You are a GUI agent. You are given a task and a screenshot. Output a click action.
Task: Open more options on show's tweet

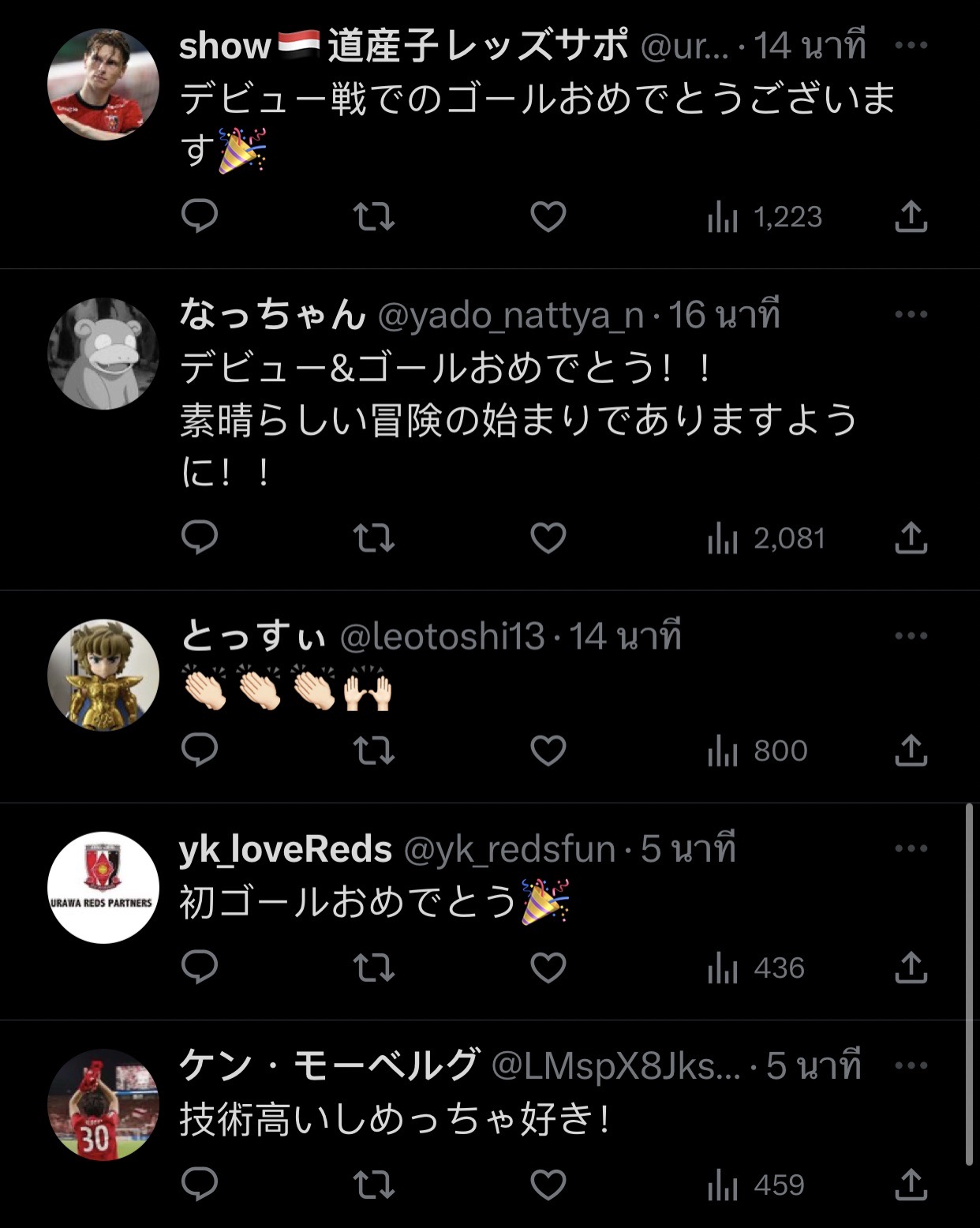[911, 45]
